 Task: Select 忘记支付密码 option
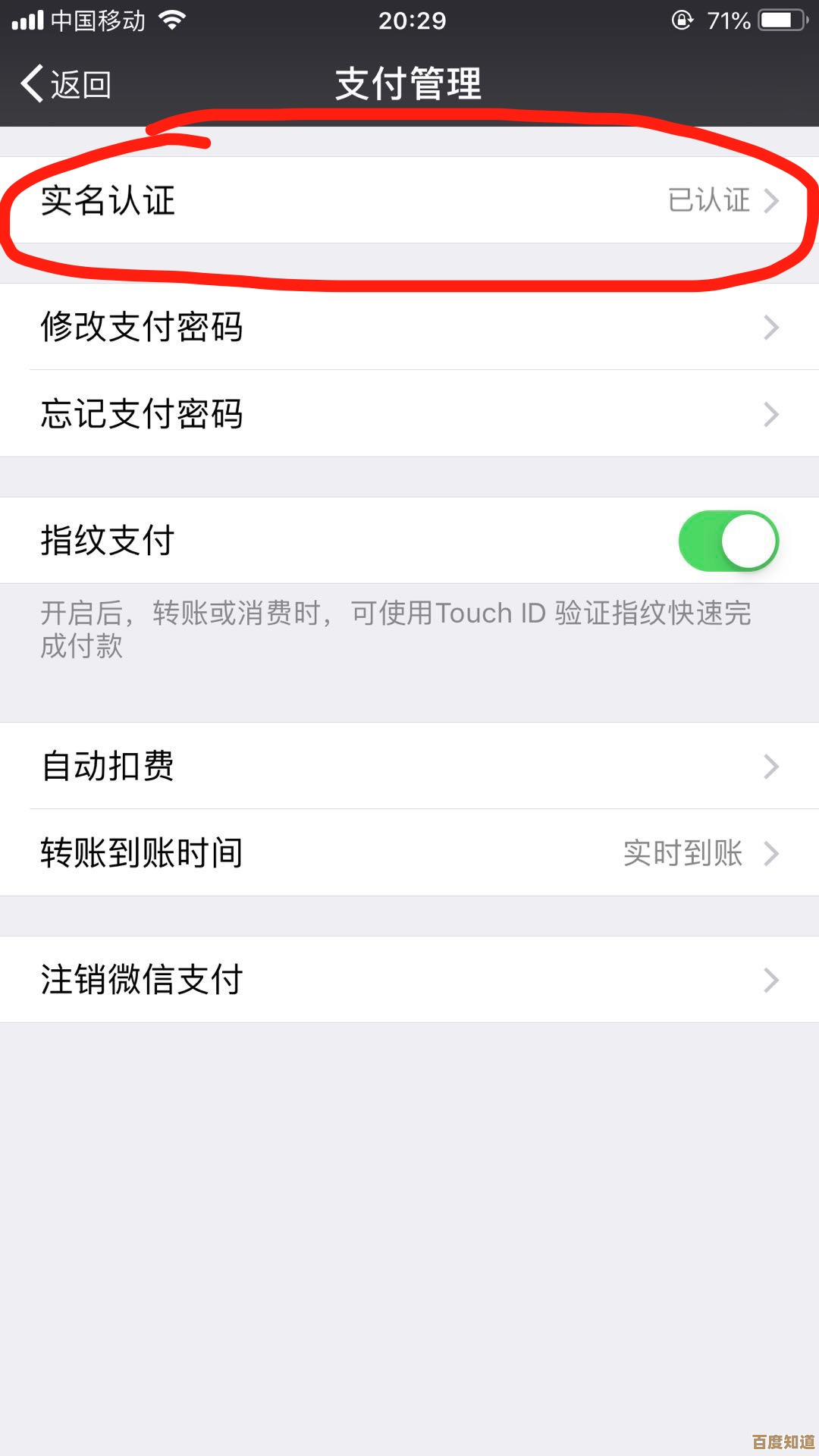click(x=409, y=413)
